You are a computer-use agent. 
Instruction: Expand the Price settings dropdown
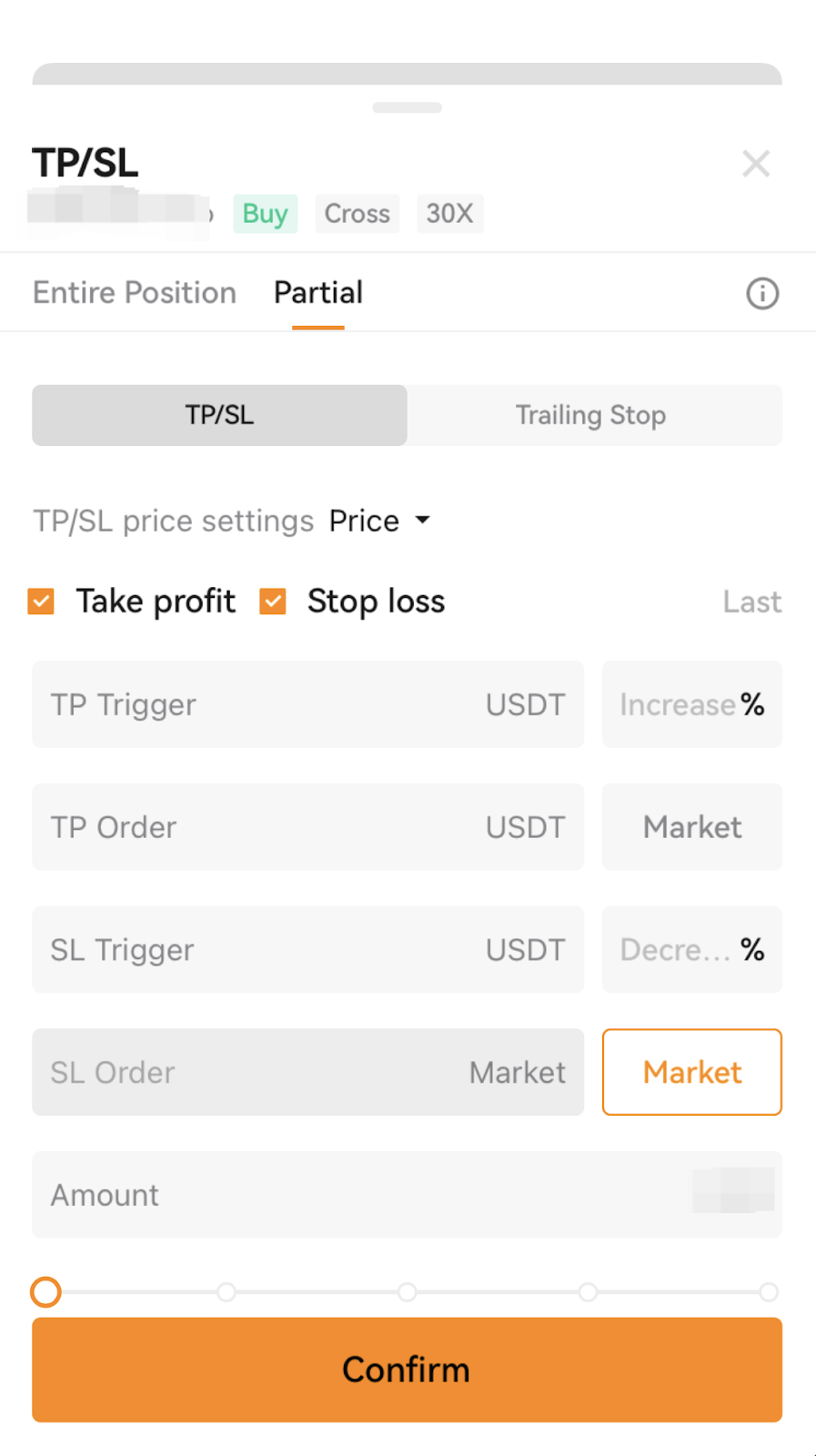(x=379, y=521)
